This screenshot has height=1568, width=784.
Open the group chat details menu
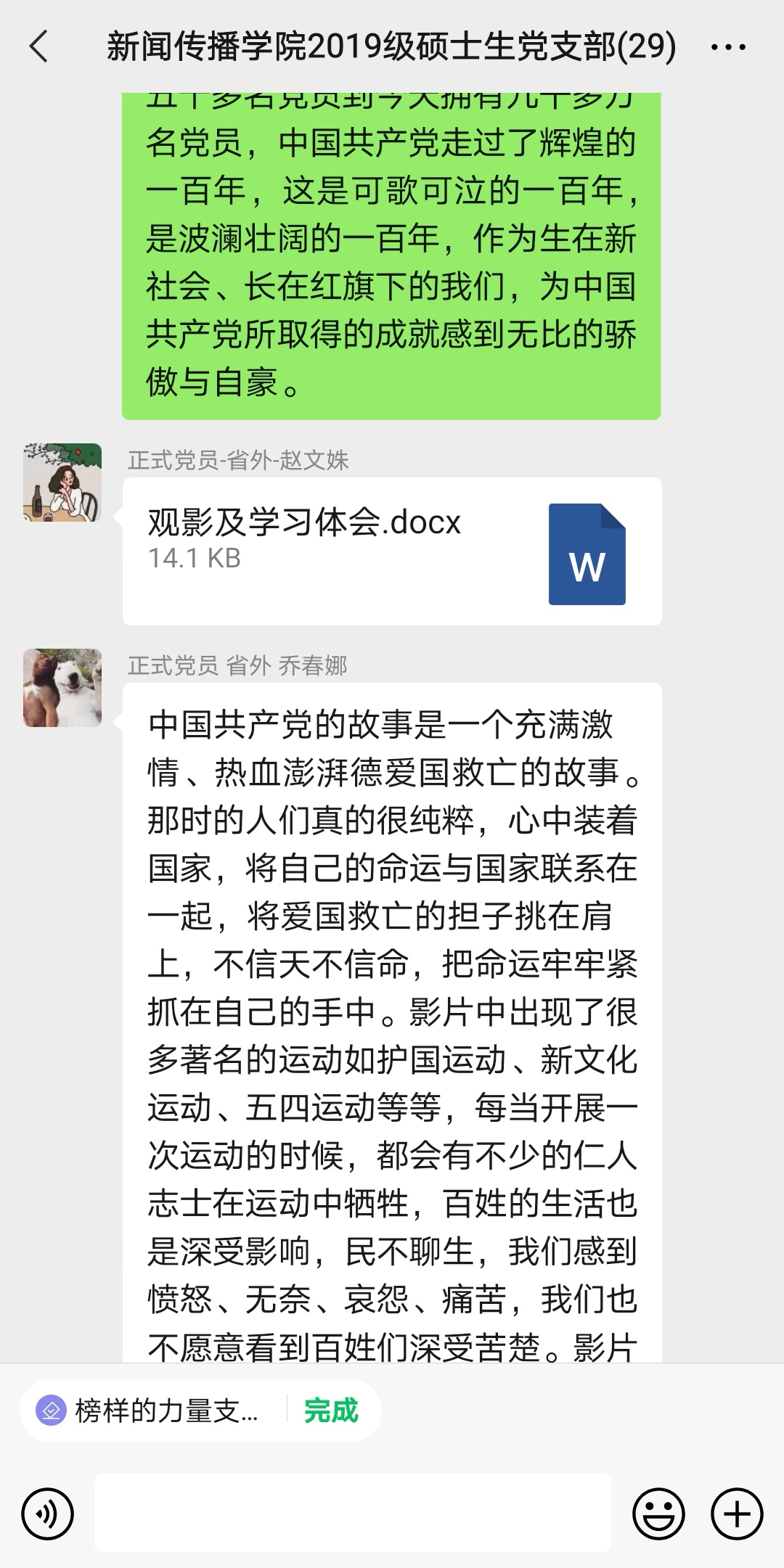point(727,48)
